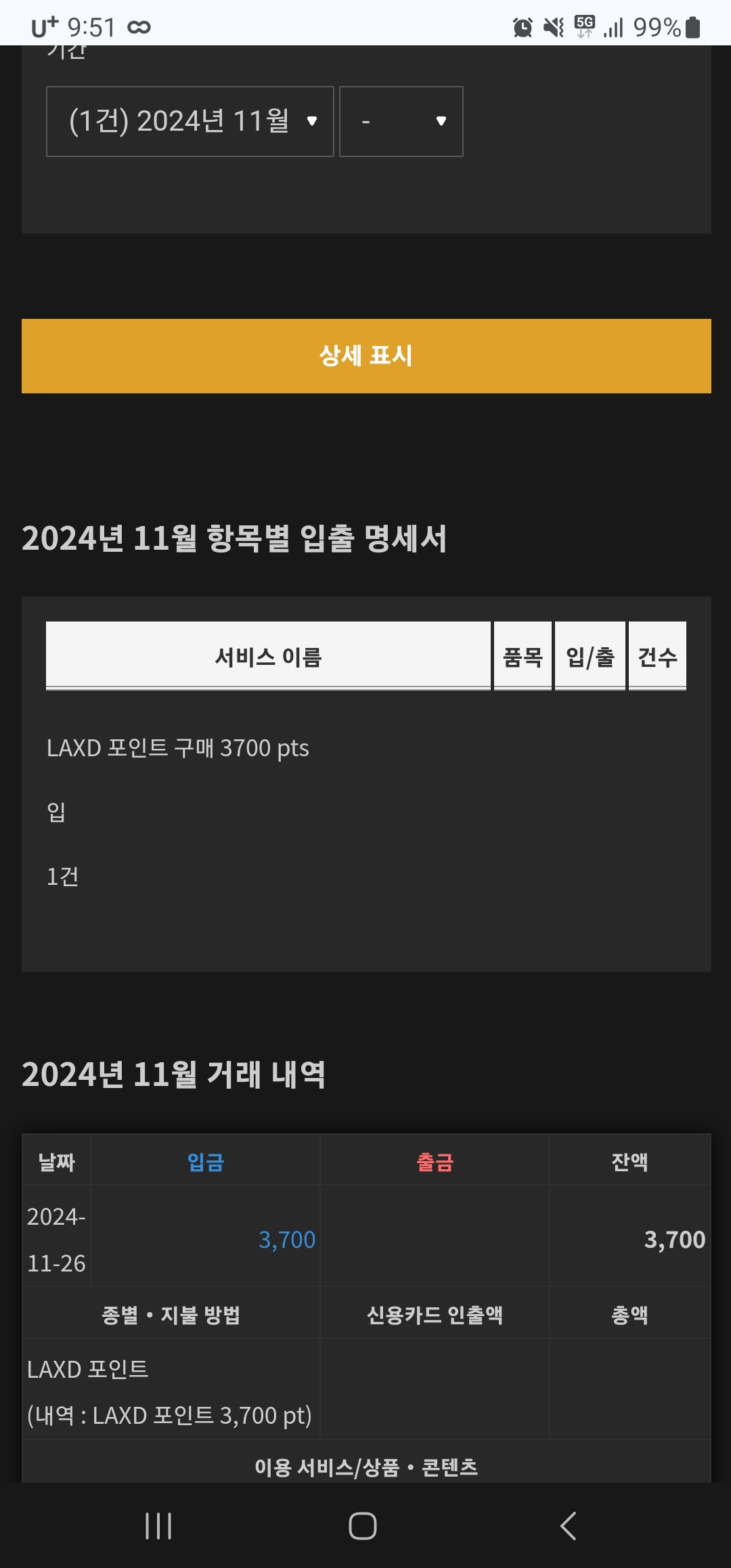This screenshot has width=731, height=1568.
Task: Open the 2024년 11월 period dropdown
Action: 190,121
